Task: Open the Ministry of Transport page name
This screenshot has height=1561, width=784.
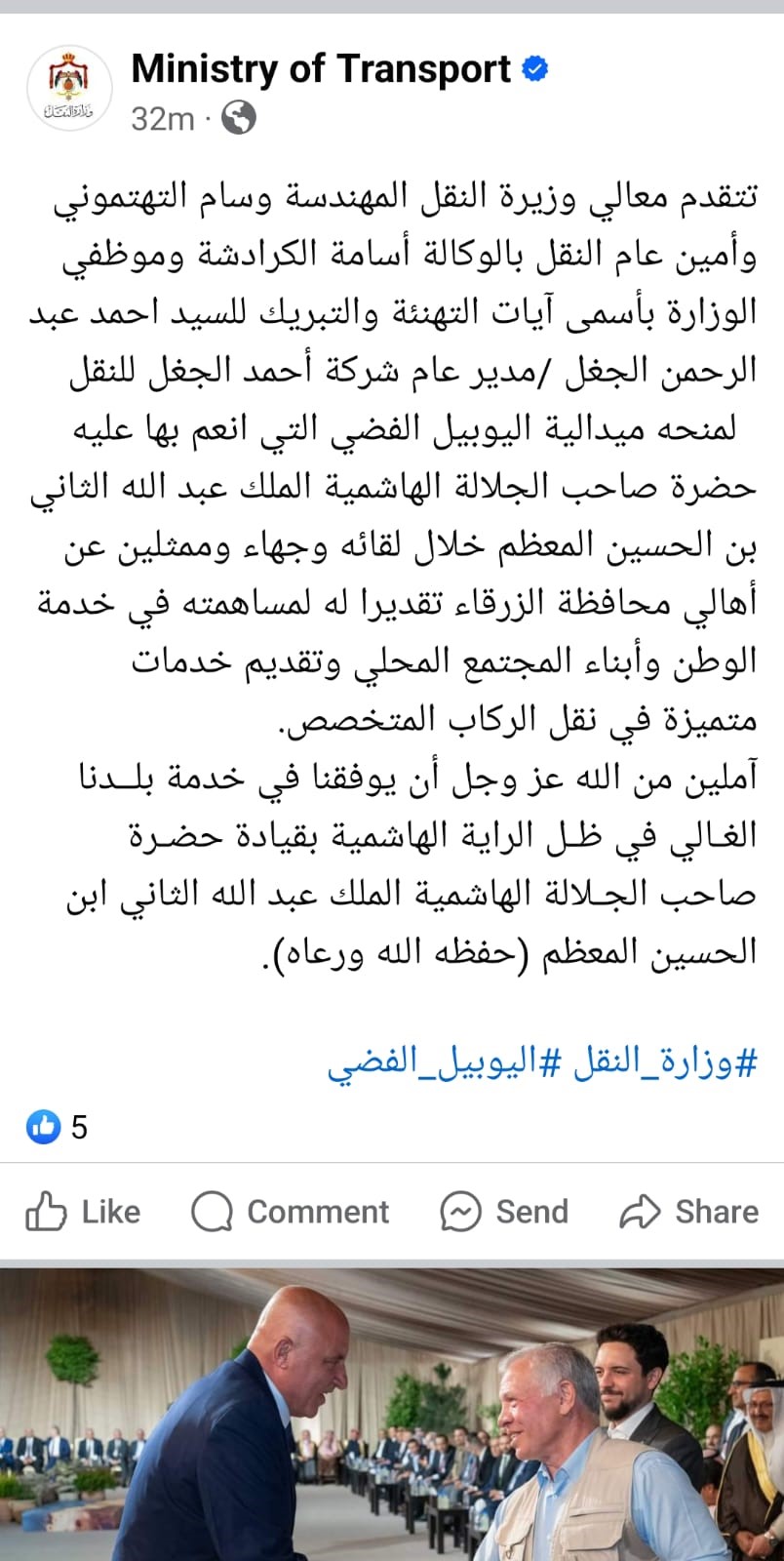Action: point(321,69)
